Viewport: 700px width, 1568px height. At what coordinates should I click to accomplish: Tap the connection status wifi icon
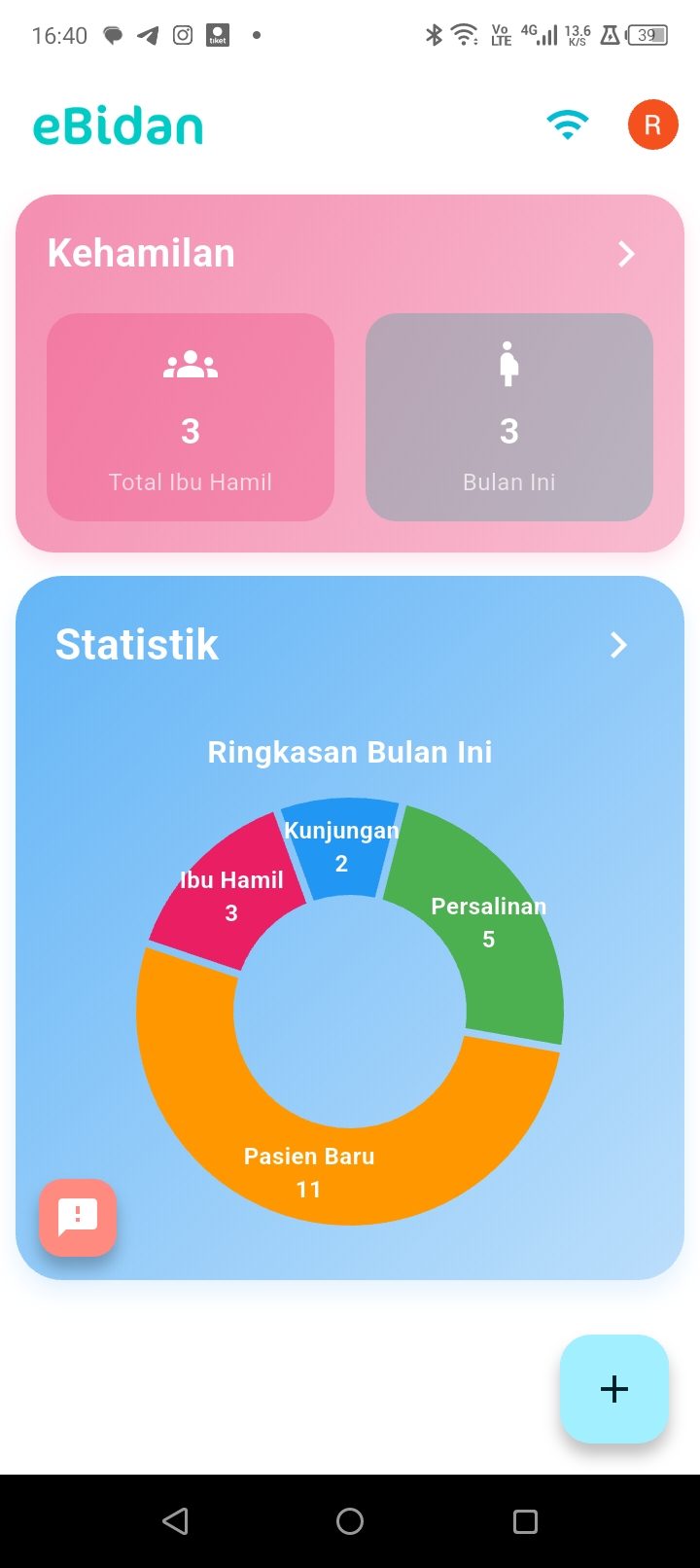[x=568, y=125]
